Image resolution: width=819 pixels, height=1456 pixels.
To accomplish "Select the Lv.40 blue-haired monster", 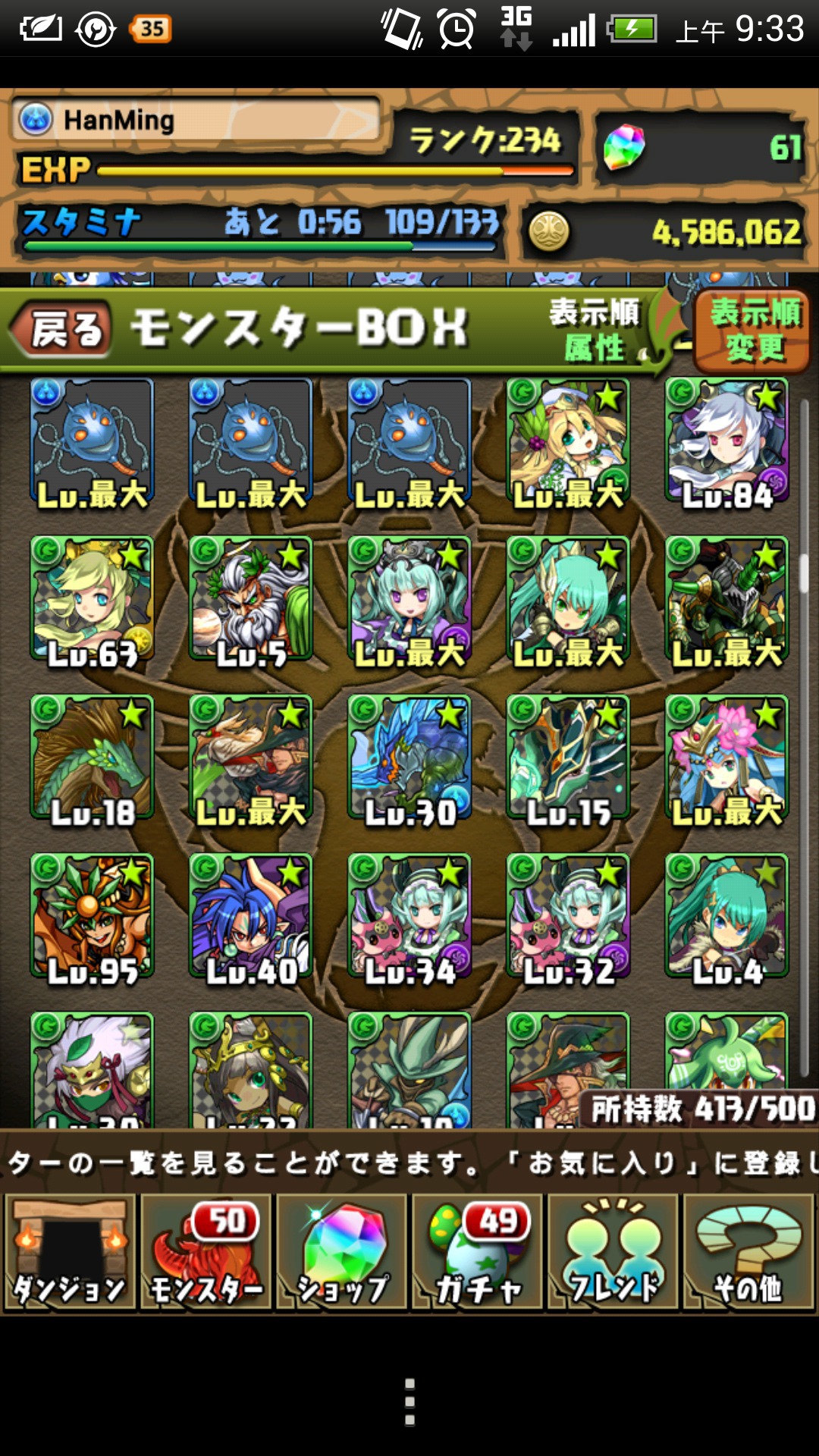I will click(250, 919).
